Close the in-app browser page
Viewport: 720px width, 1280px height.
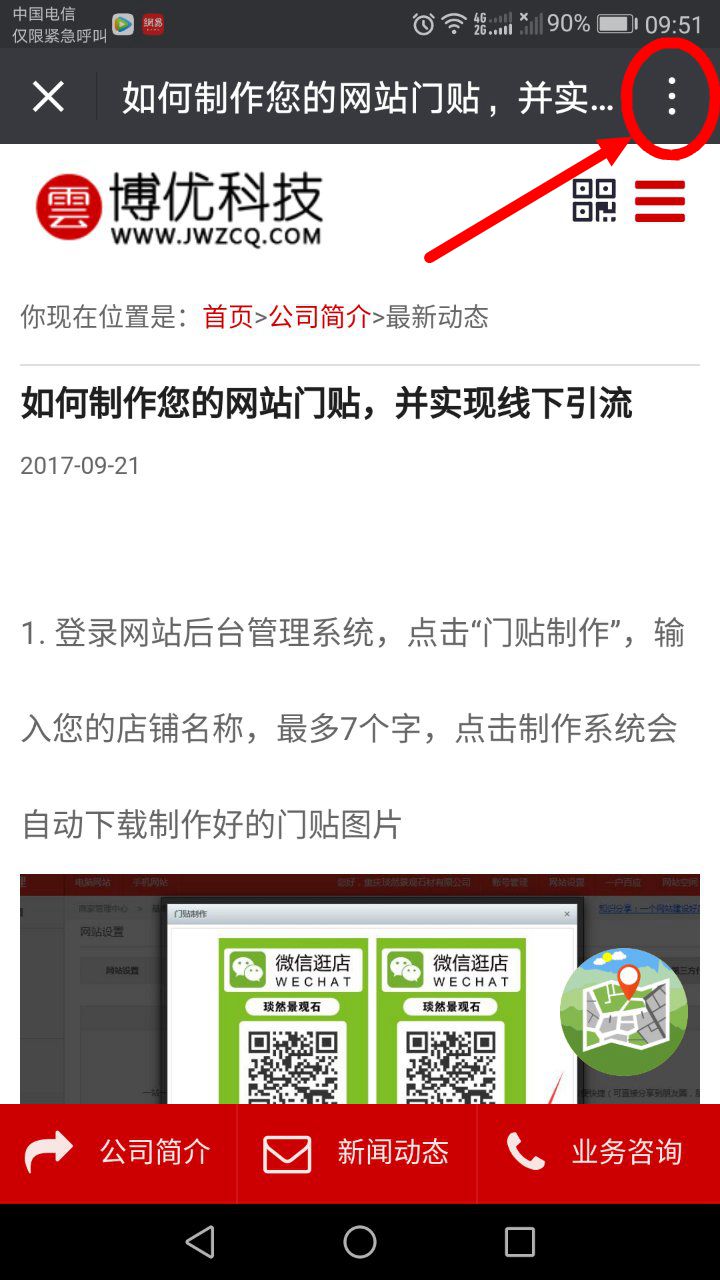48,97
